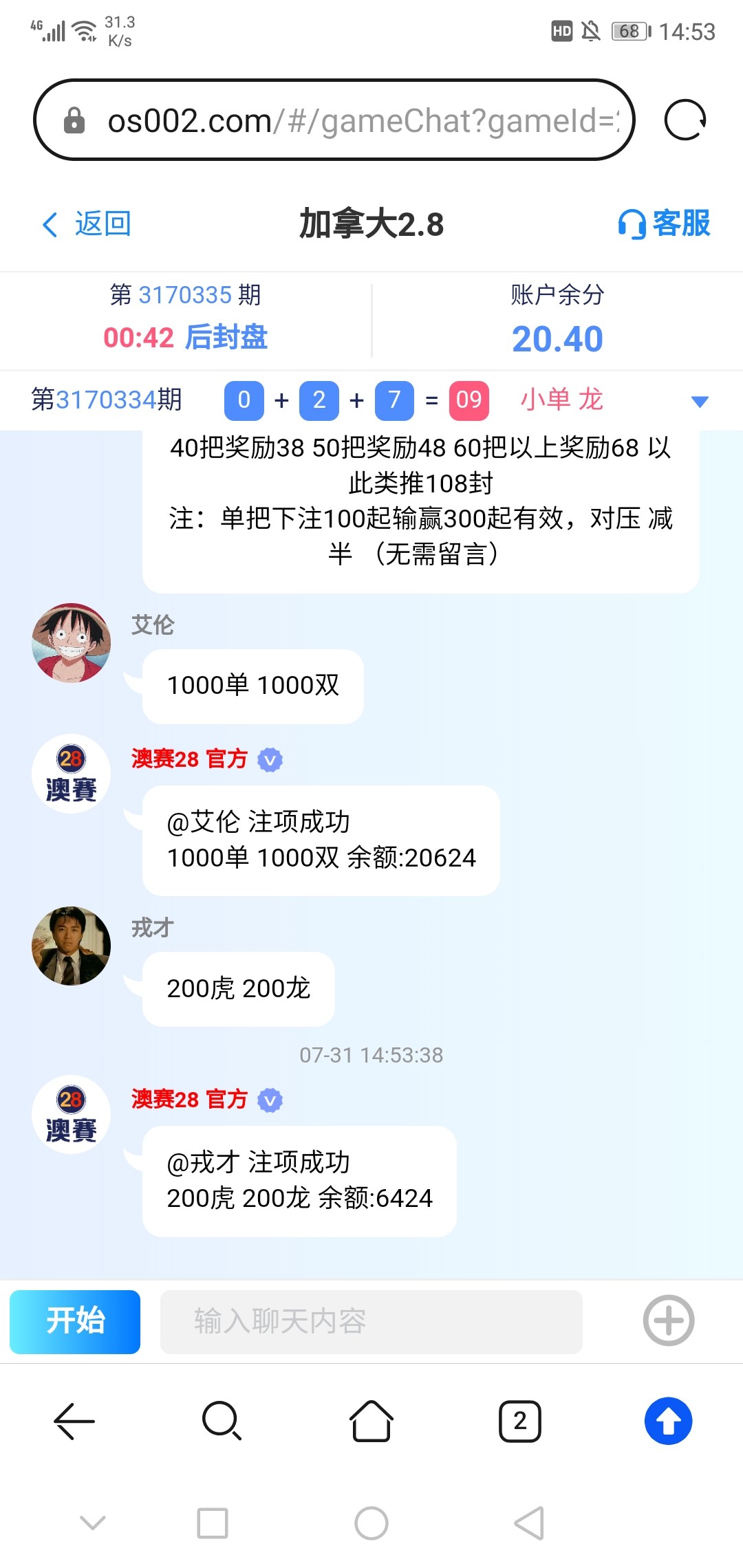The image size is (743, 1568).
Task: Open system recent apps
Action: 213,1523
